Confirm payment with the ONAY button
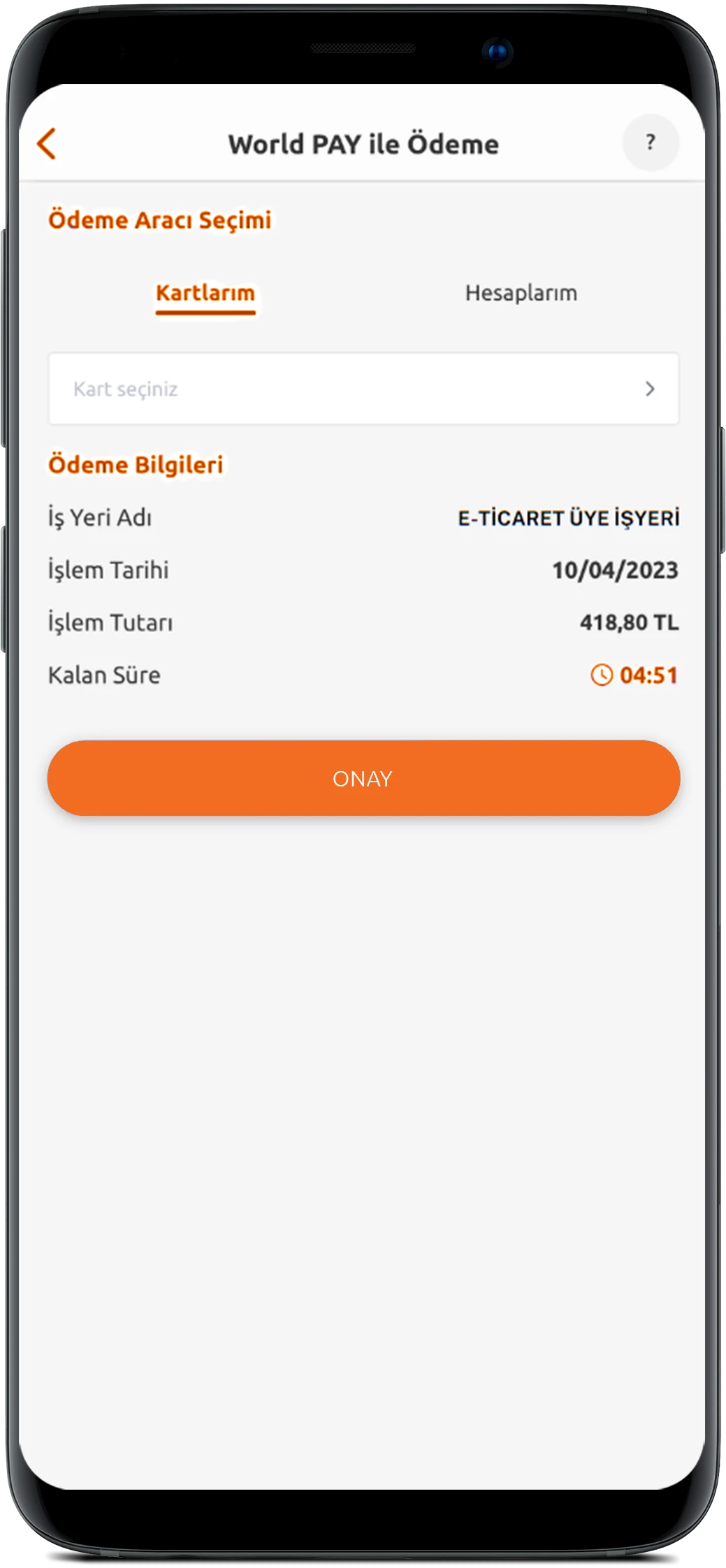The height and width of the screenshot is (1568, 726). (363, 778)
